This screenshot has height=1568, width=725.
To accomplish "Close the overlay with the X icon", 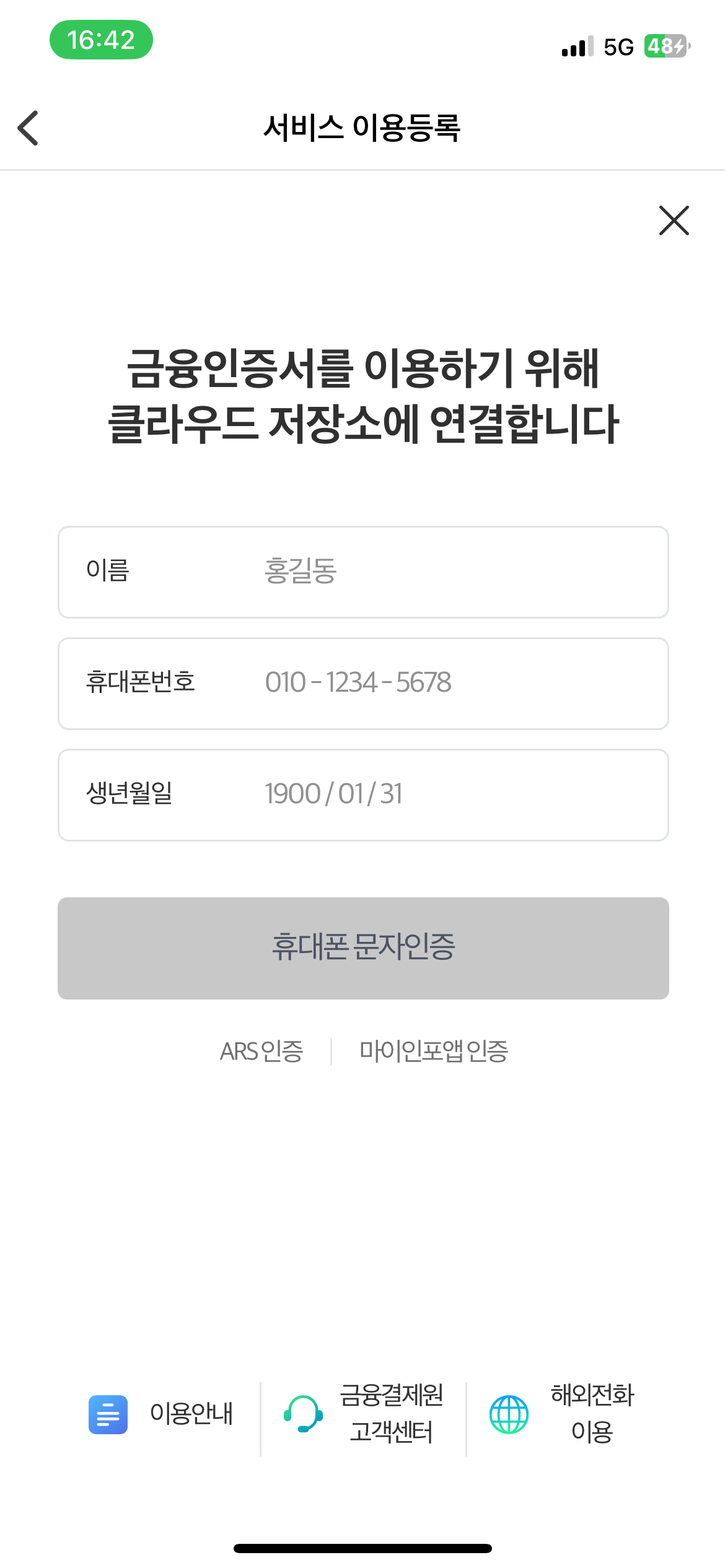I will pos(674,220).
